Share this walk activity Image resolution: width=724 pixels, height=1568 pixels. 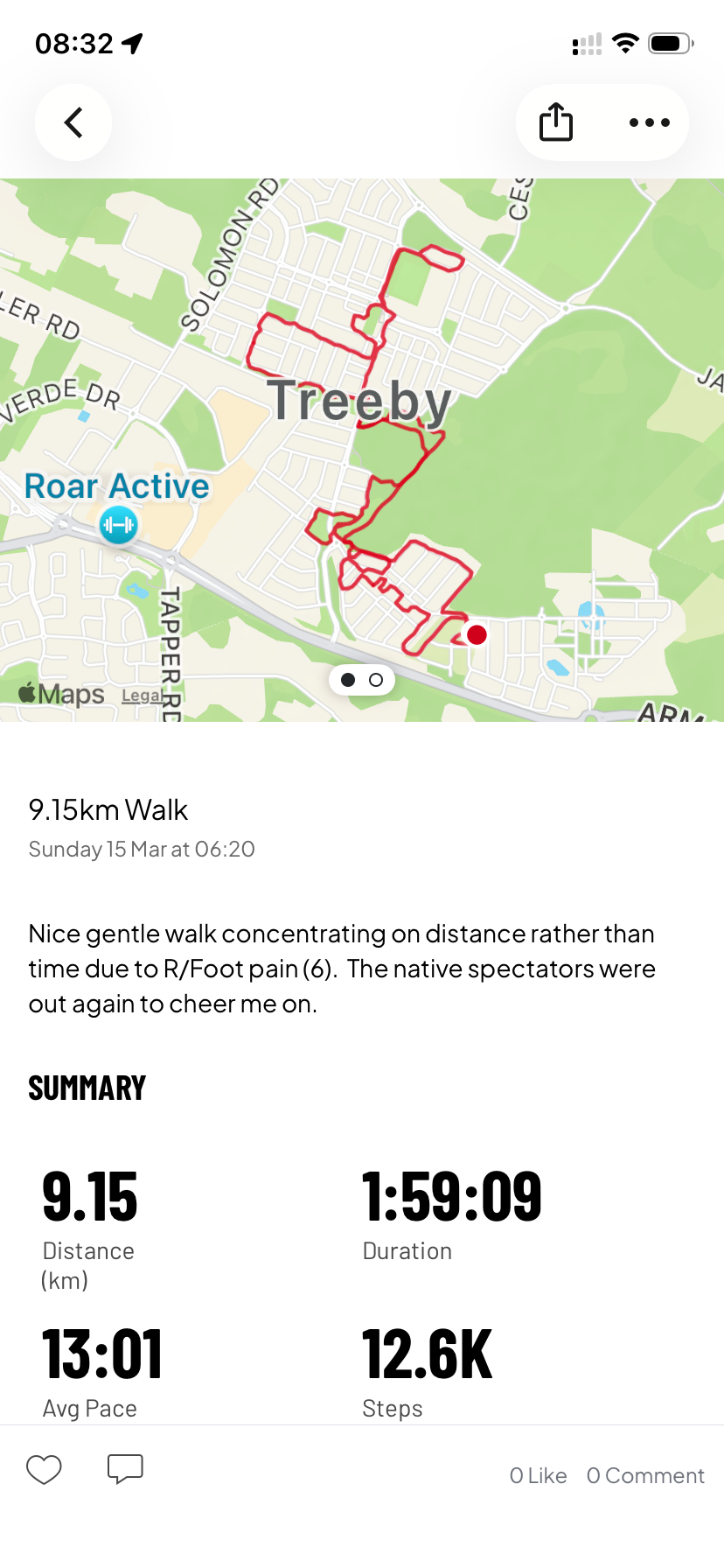(555, 122)
